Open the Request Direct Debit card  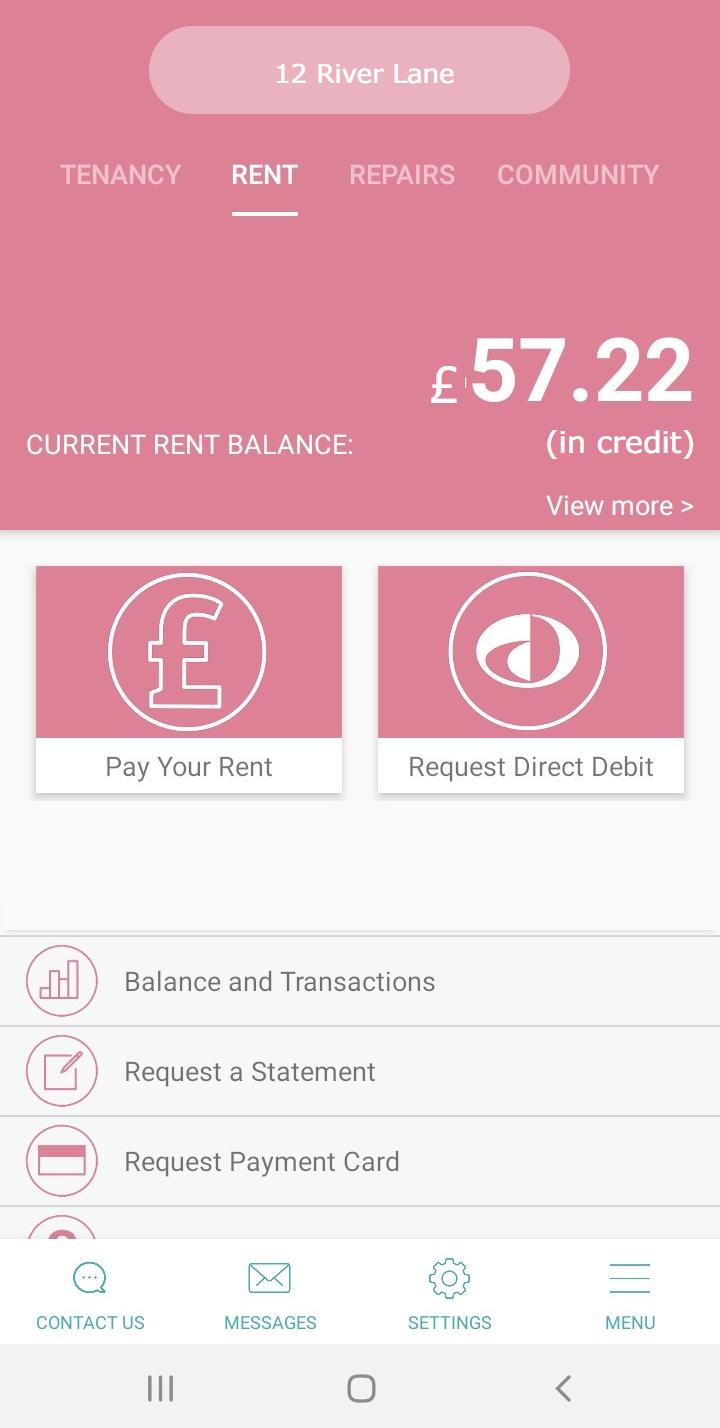(x=531, y=679)
